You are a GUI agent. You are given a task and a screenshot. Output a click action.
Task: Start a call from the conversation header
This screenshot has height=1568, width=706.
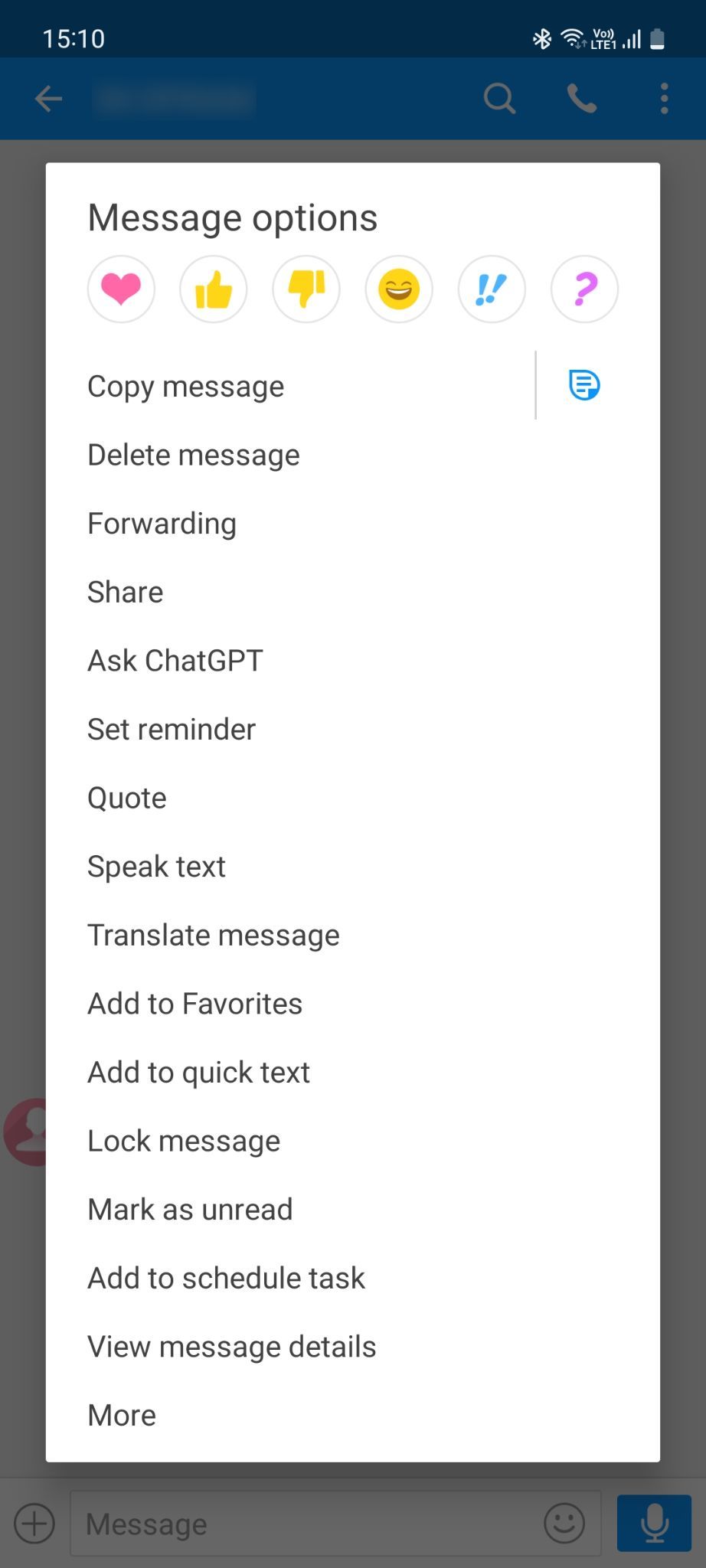pyautogui.click(x=580, y=99)
